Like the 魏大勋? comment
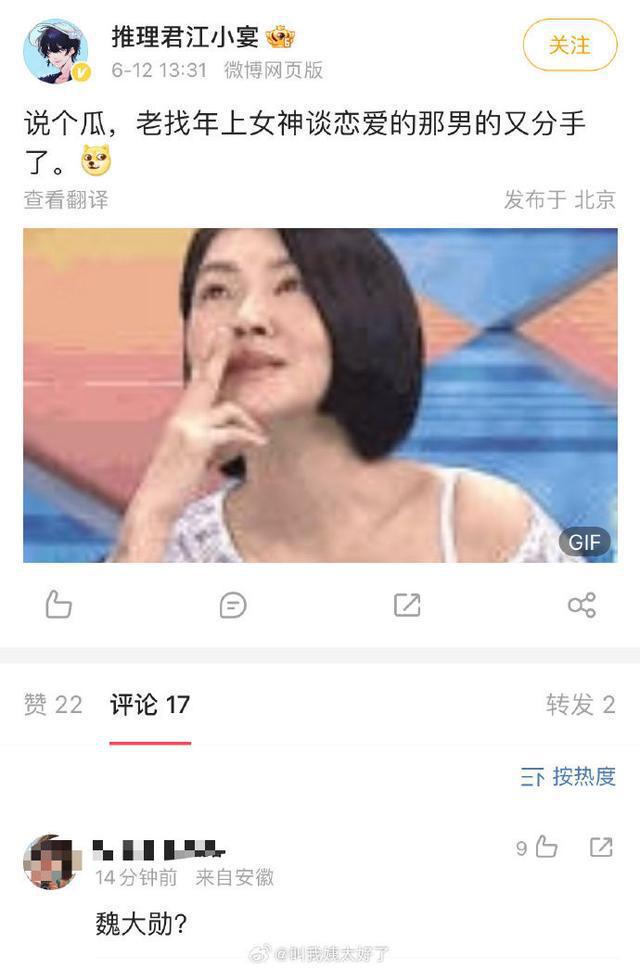Screen dimensions: 640x969 [545, 848]
